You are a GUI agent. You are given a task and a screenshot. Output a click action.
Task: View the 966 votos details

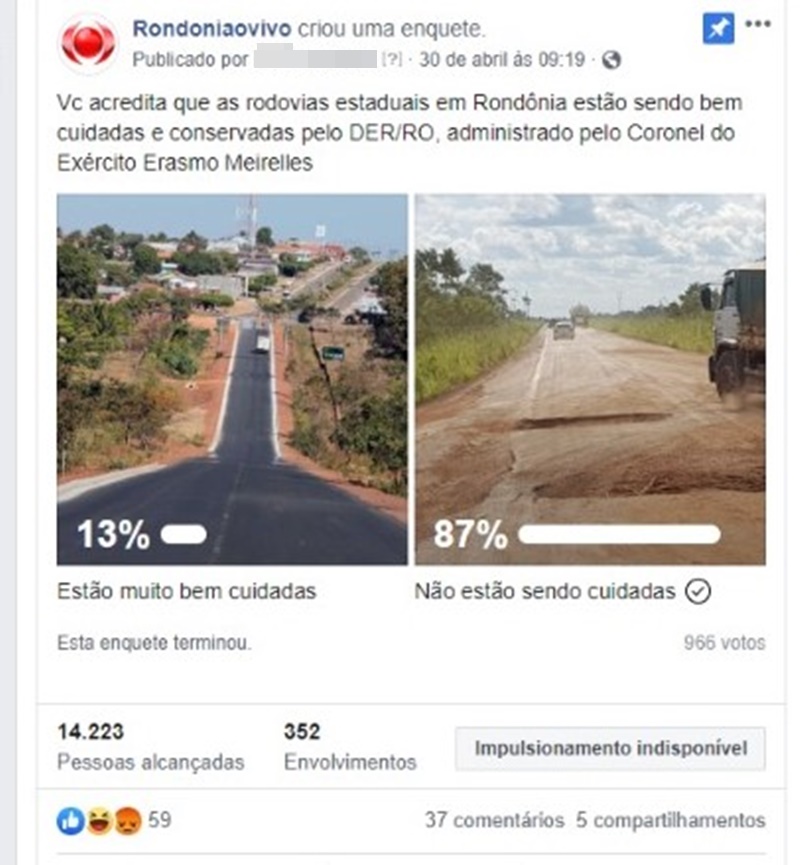tap(724, 643)
